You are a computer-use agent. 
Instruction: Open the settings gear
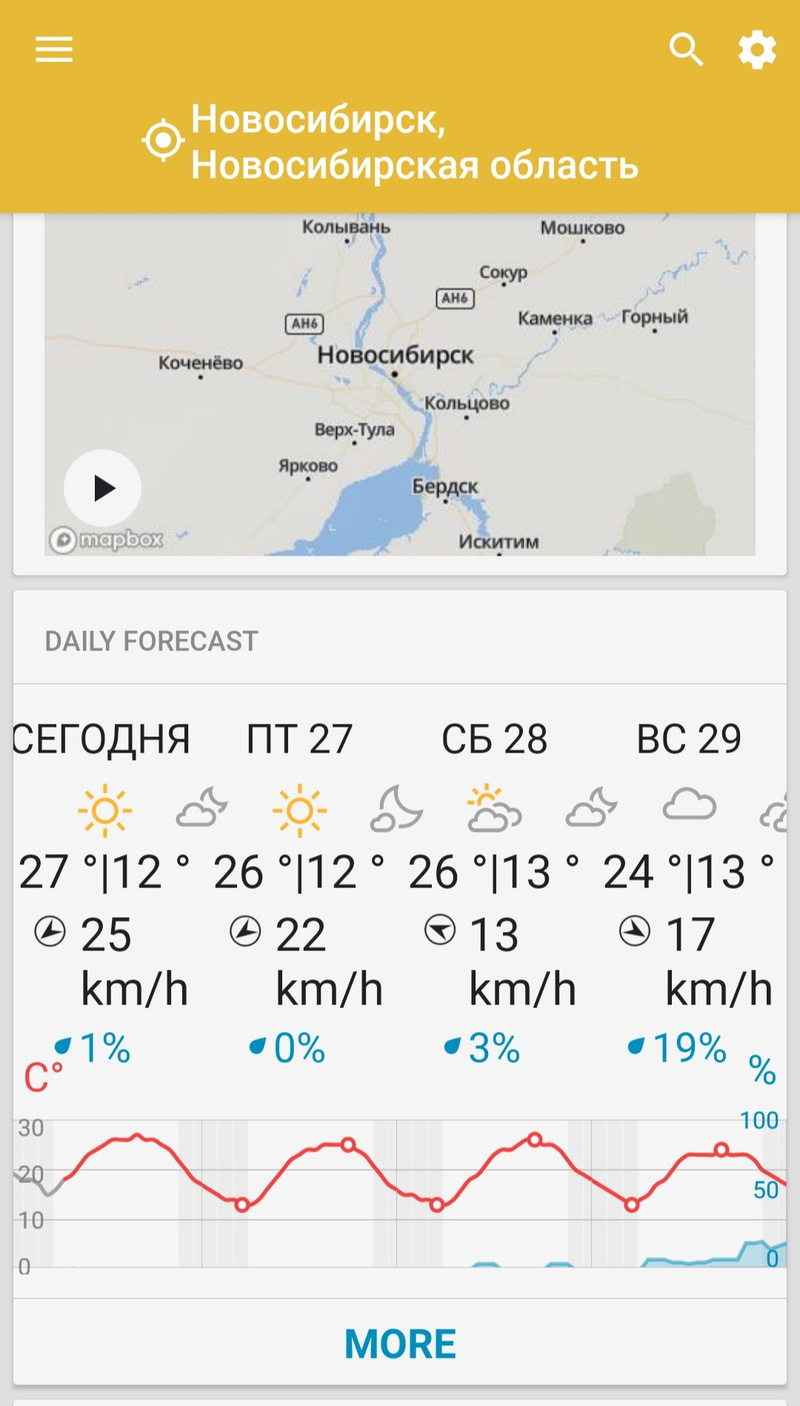[757, 49]
